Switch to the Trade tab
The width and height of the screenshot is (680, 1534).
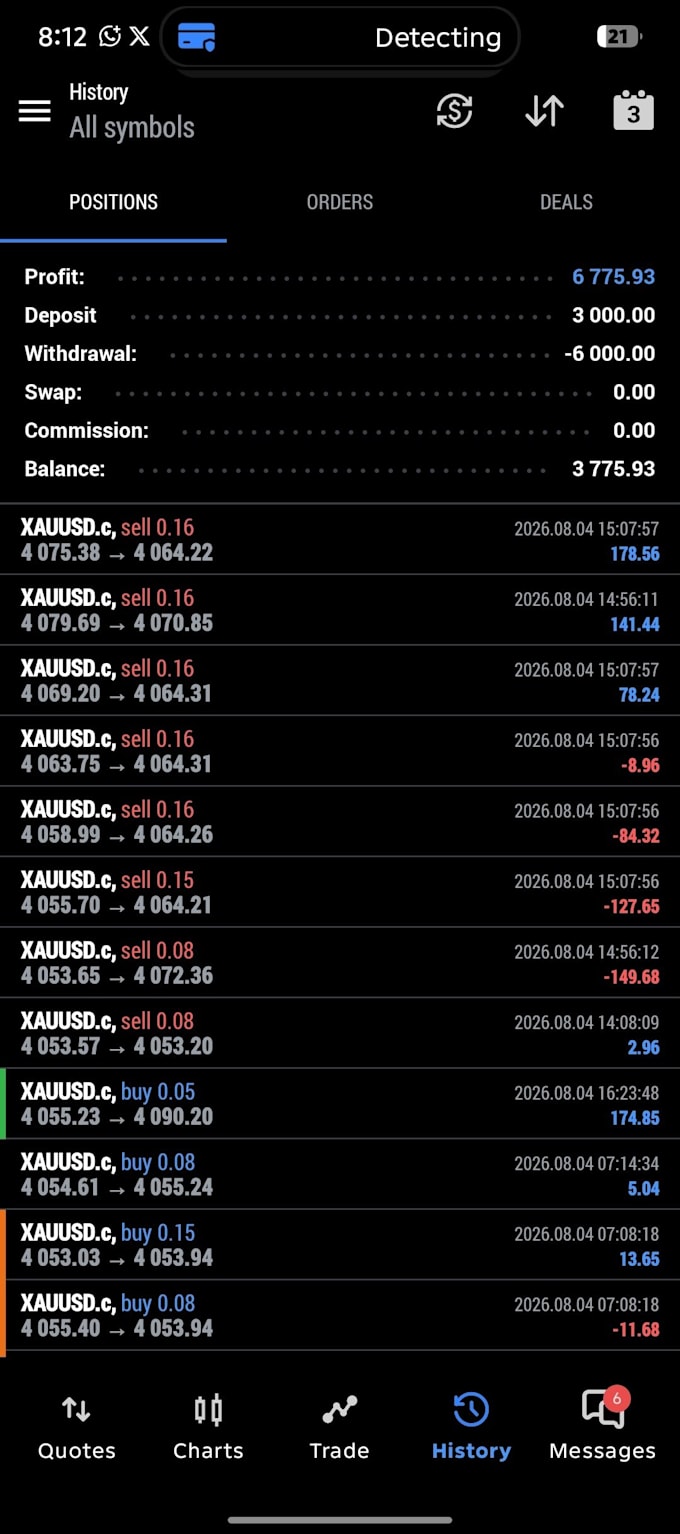pos(339,1428)
